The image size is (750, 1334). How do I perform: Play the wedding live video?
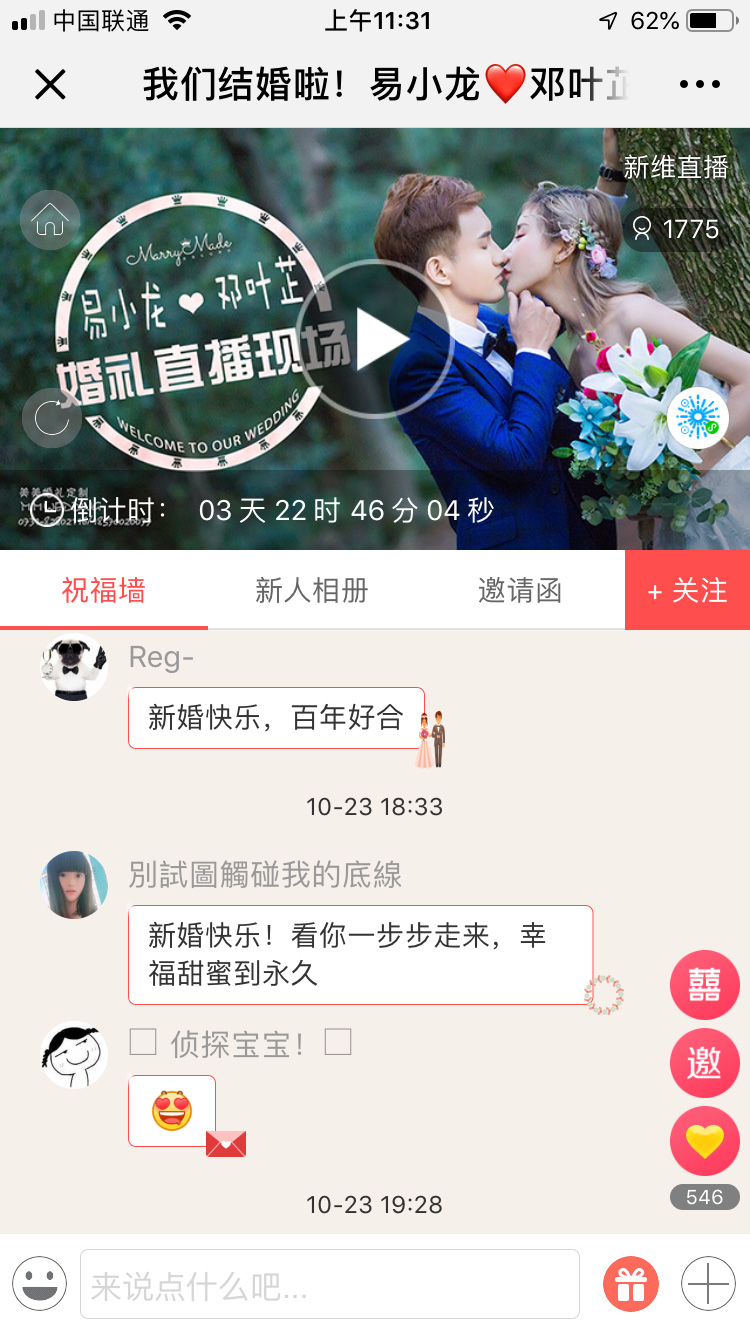tap(374, 338)
